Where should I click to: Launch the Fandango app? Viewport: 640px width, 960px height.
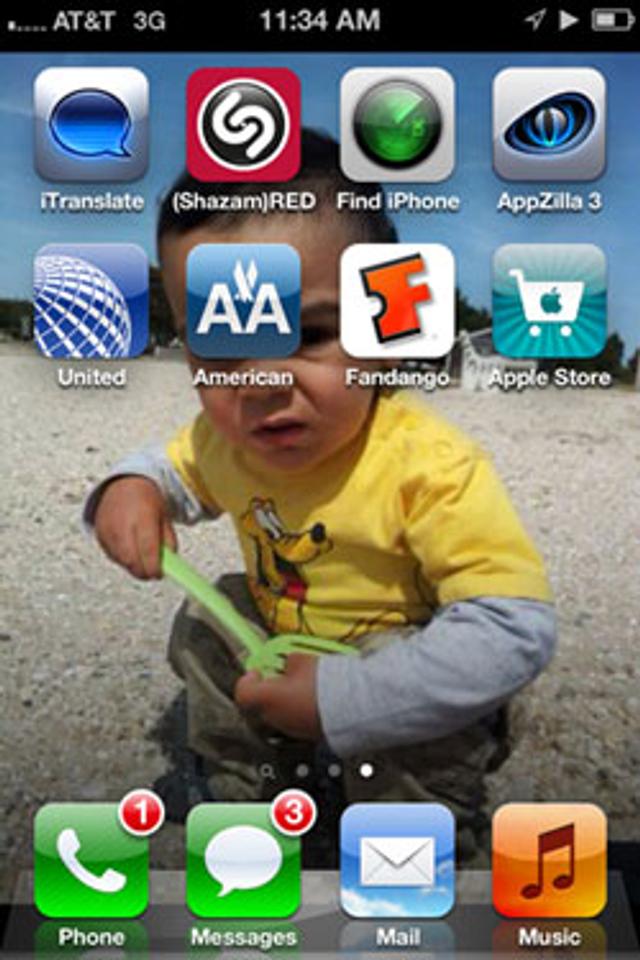point(397,301)
